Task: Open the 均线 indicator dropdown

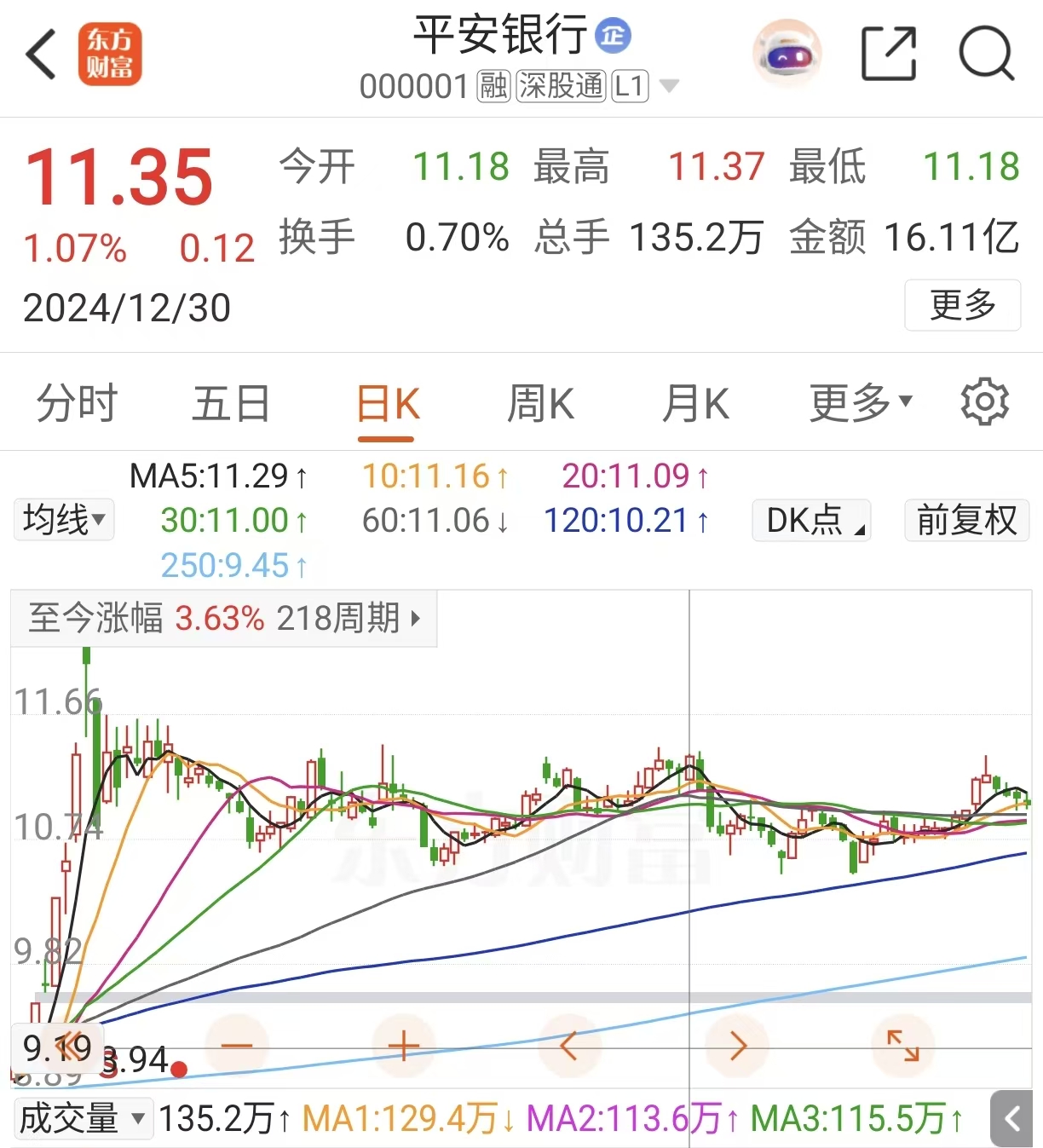Action: [x=64, y=520]
